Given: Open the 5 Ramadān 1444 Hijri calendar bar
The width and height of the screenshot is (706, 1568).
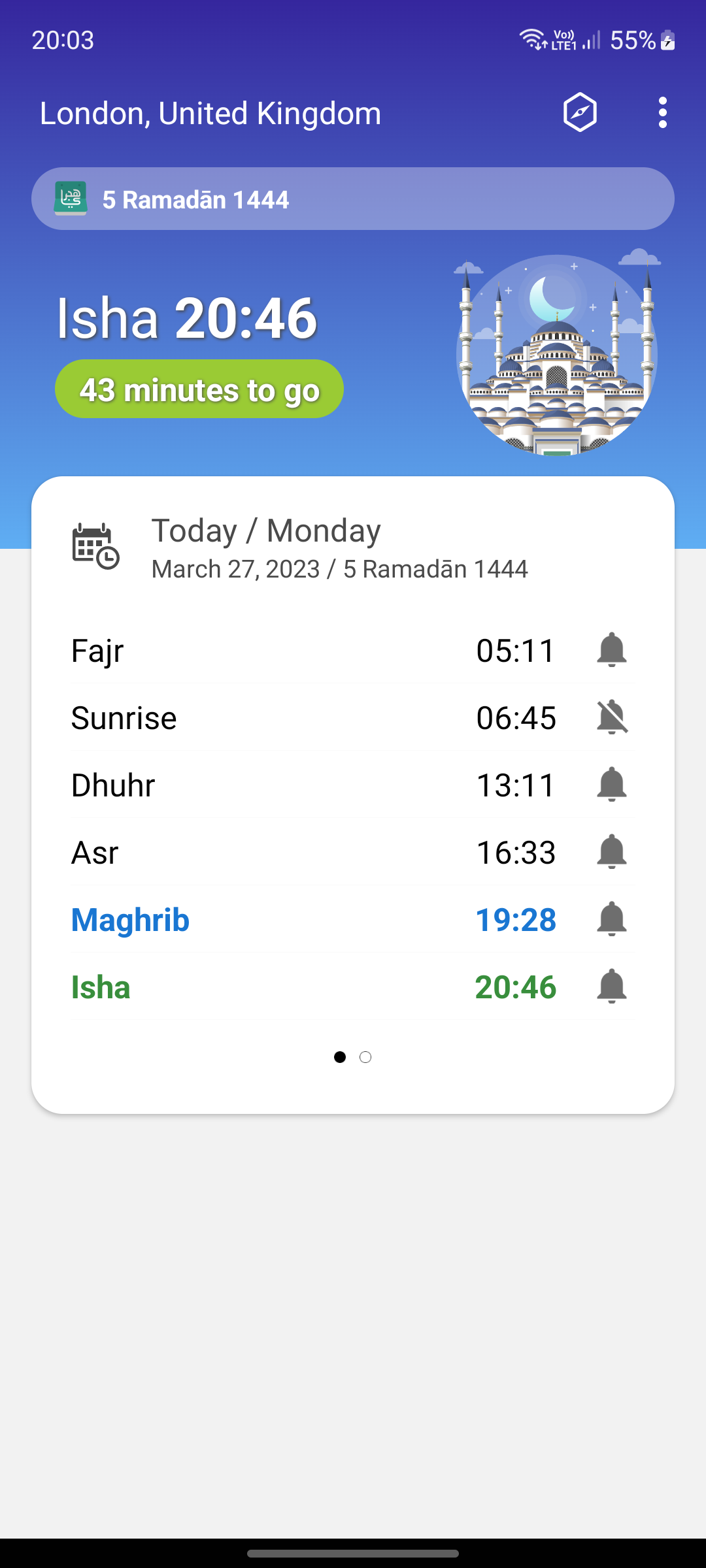Looking at the screenshot, I should [353, 199].
